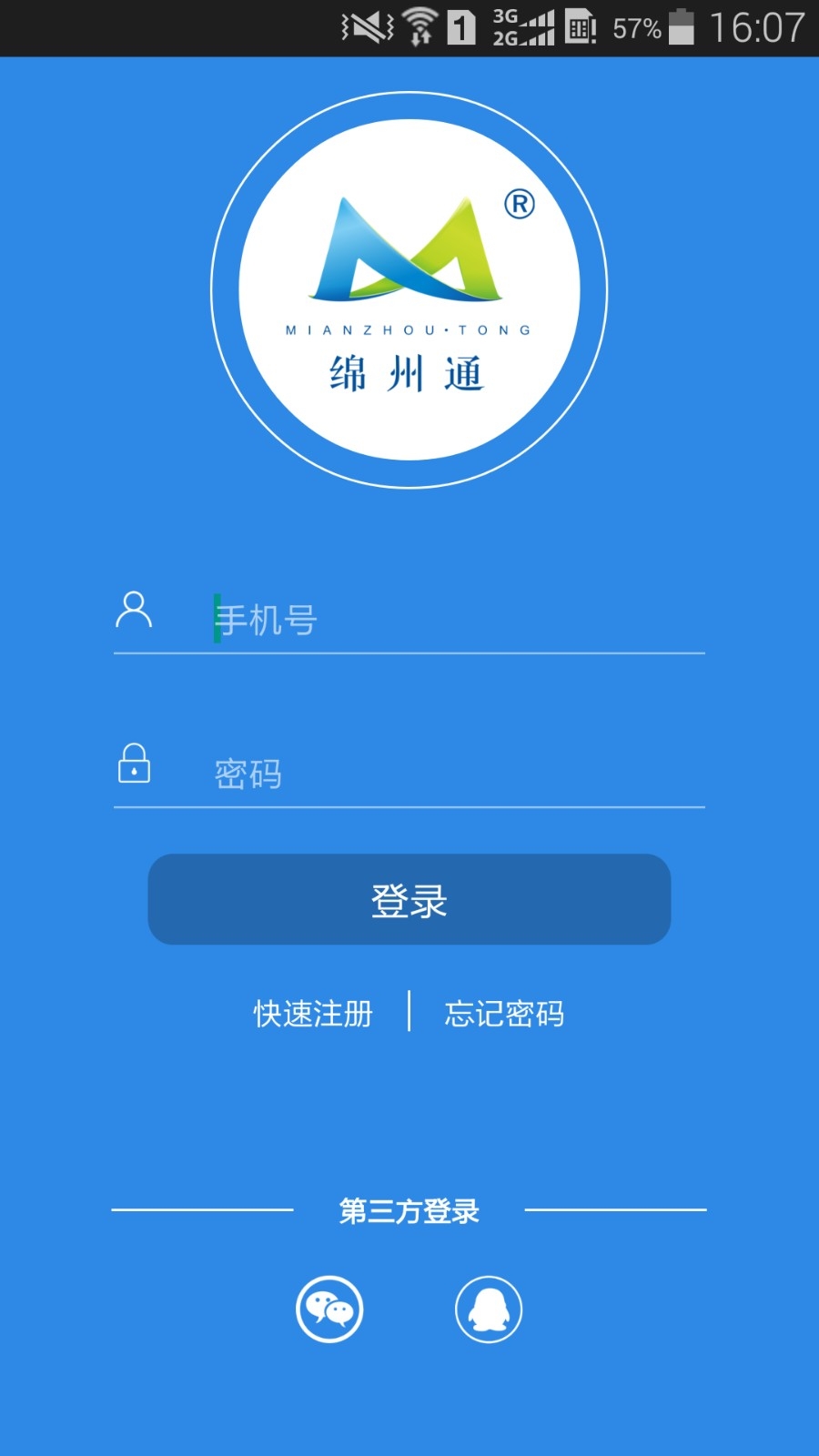This screenshot has width=819, height=1456.
Task: Open 忘记密码 password recovery
Action: coord(506,1013)
